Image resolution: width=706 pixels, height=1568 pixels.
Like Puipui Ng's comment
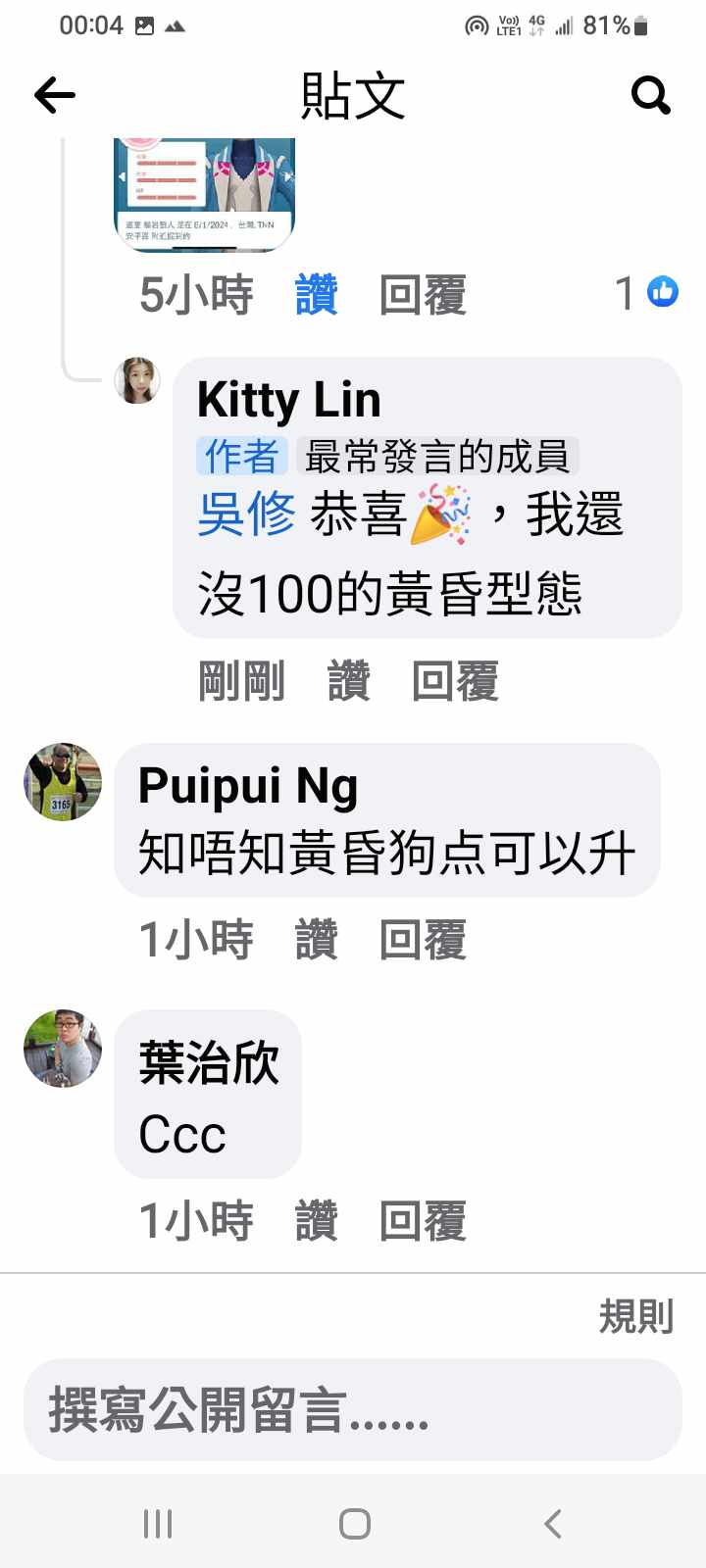point(316,940)
